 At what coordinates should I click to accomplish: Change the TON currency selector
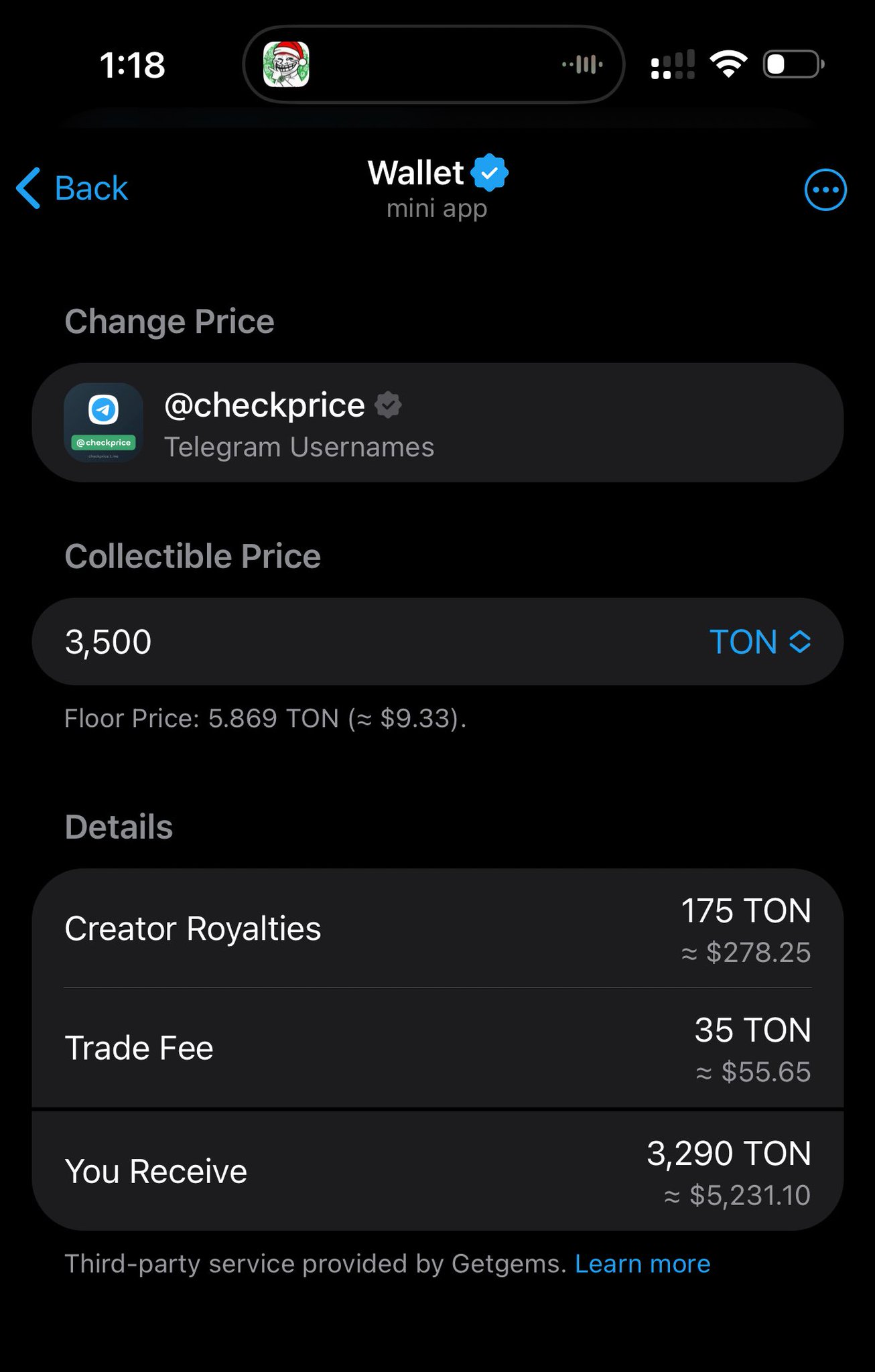point(760,642)
